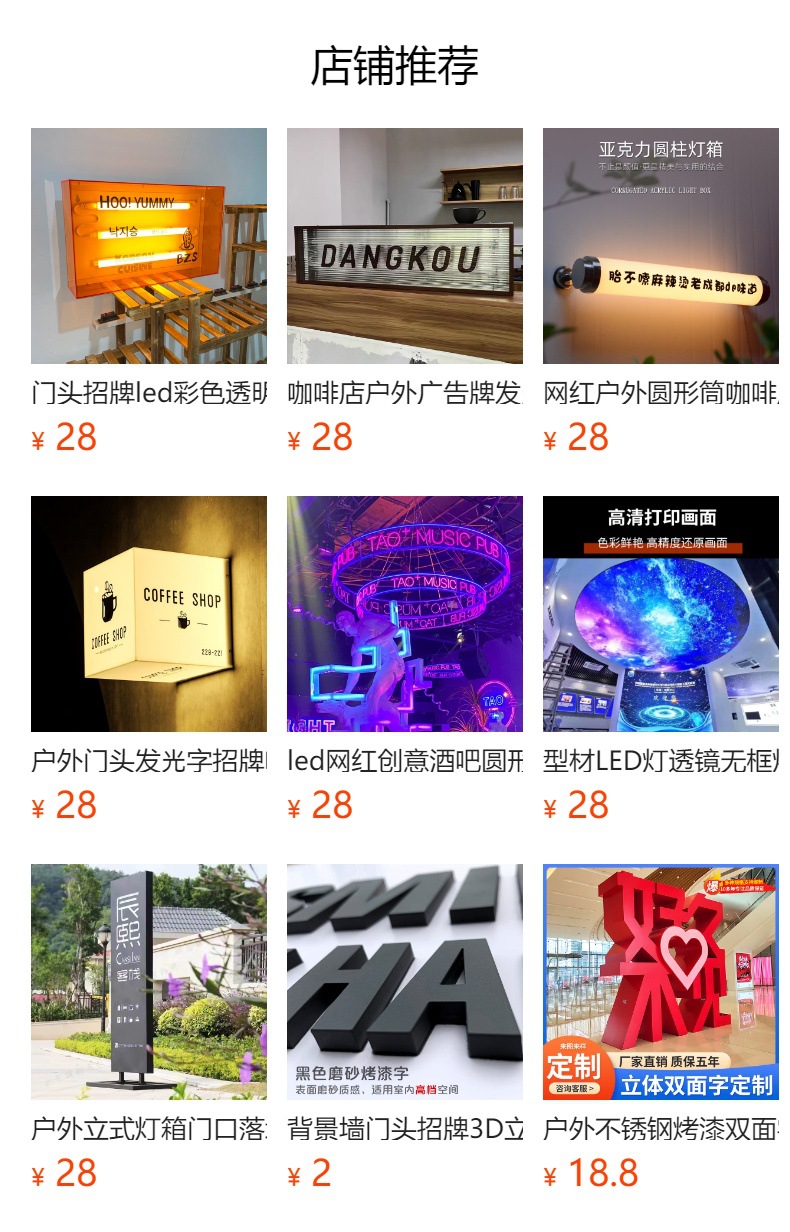This screenshot has height=1232, width=790.
Task: Select the 背景墙门头招牌3D立体字 product
Action: (x=404, y=982)
